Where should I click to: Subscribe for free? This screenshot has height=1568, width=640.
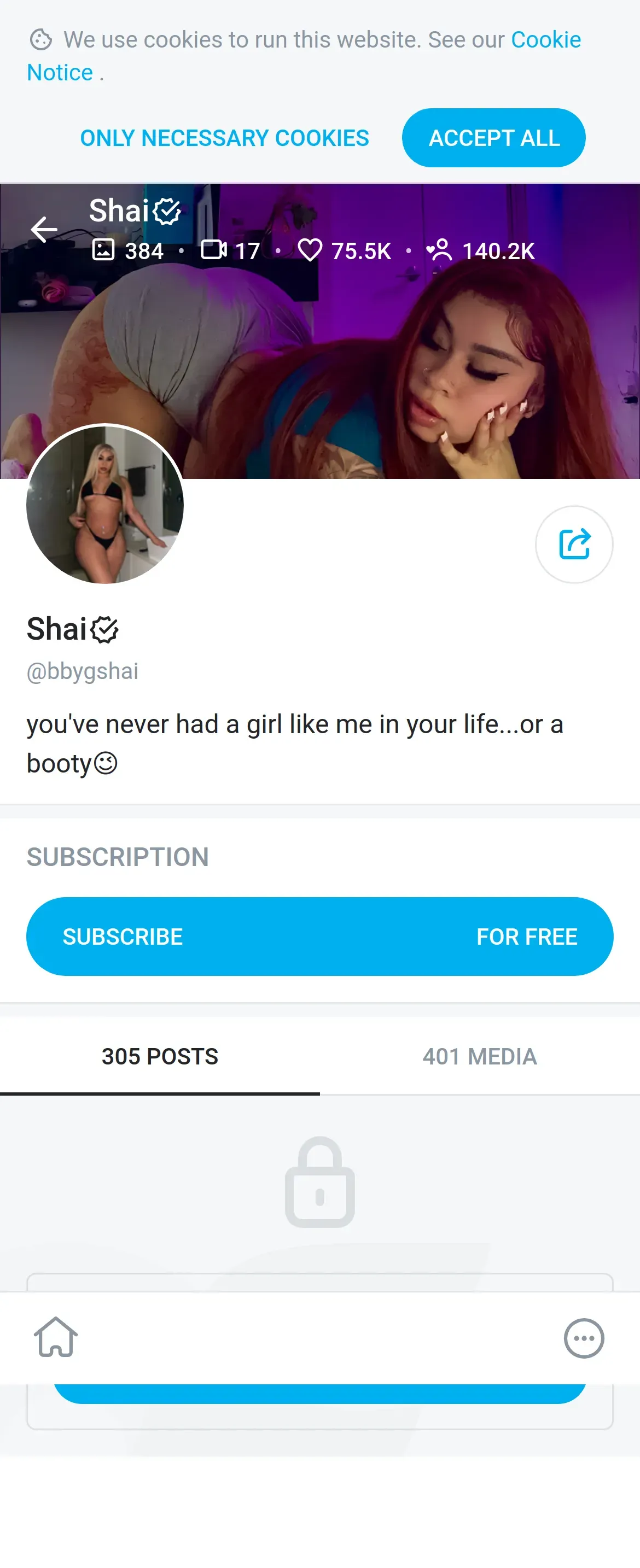(x=319, y=936)
